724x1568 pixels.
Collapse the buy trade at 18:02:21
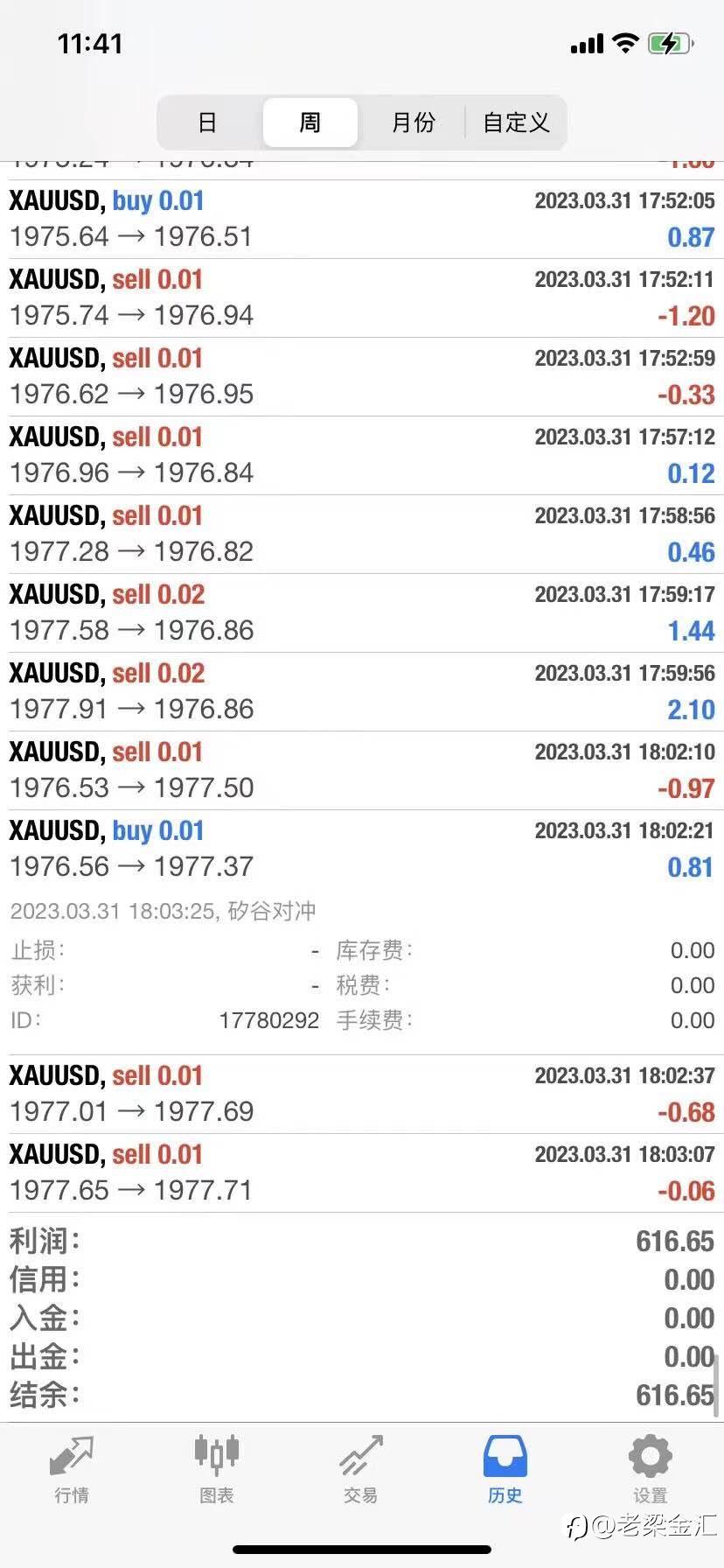pos(362,849)
